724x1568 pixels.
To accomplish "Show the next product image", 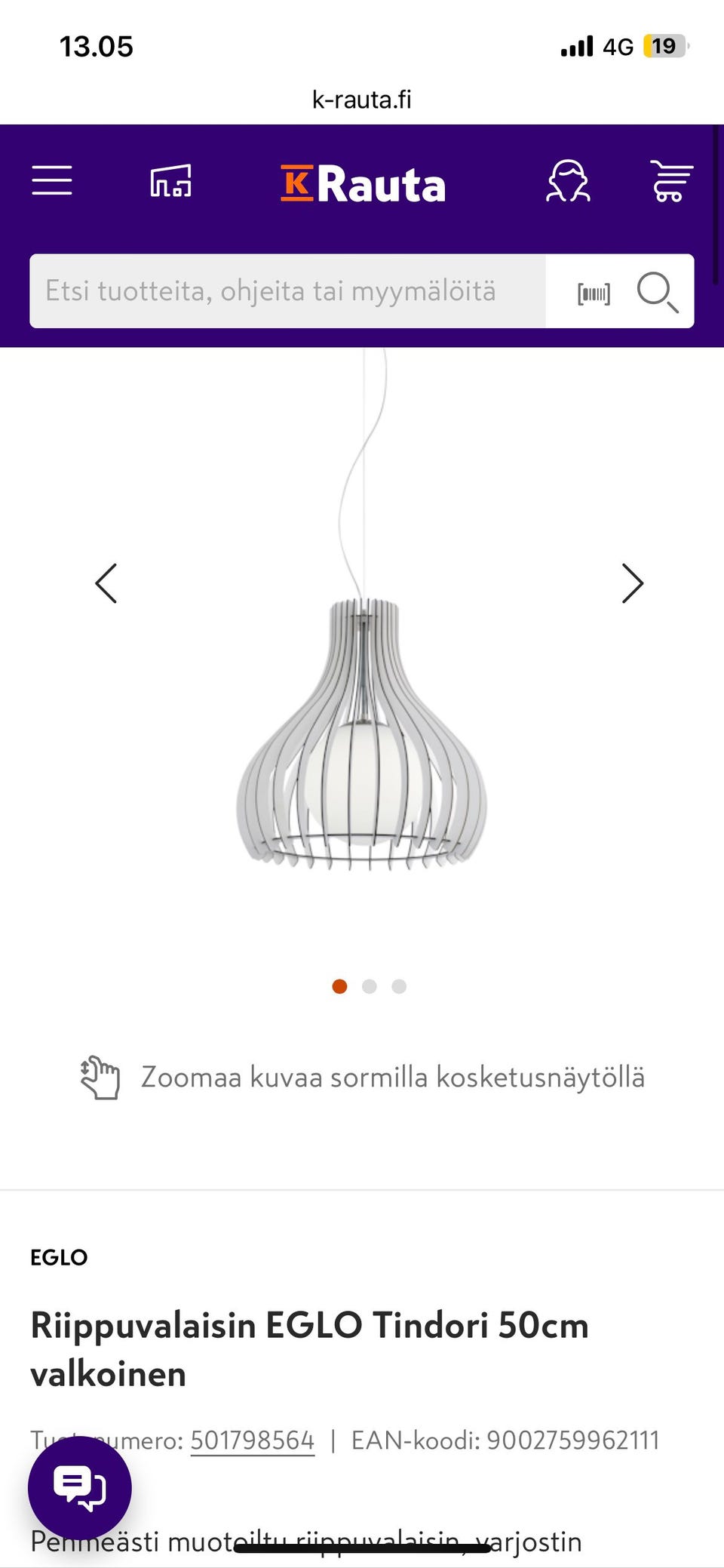I will tap(632, 583).
